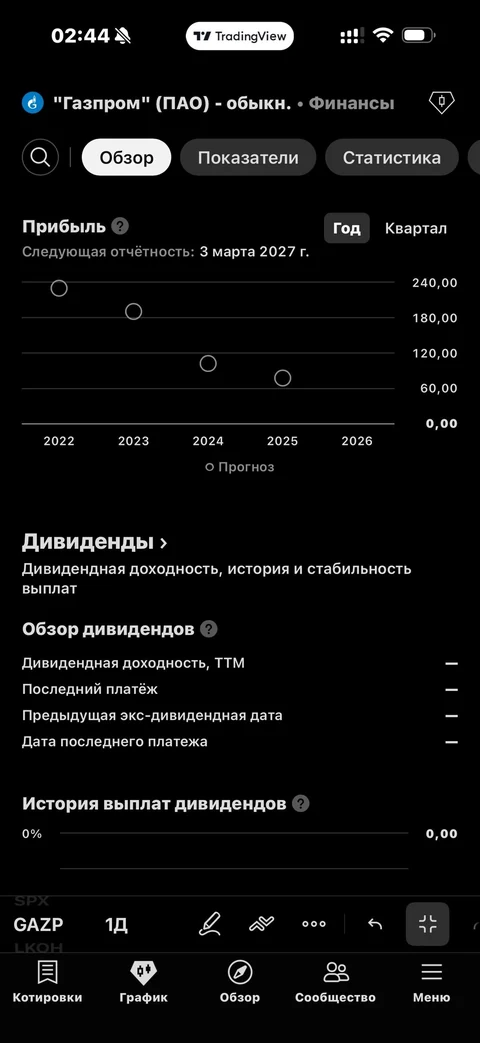Open the search magnifier icon
This screenshot has width=480, height=1043.
pos(40,158)
